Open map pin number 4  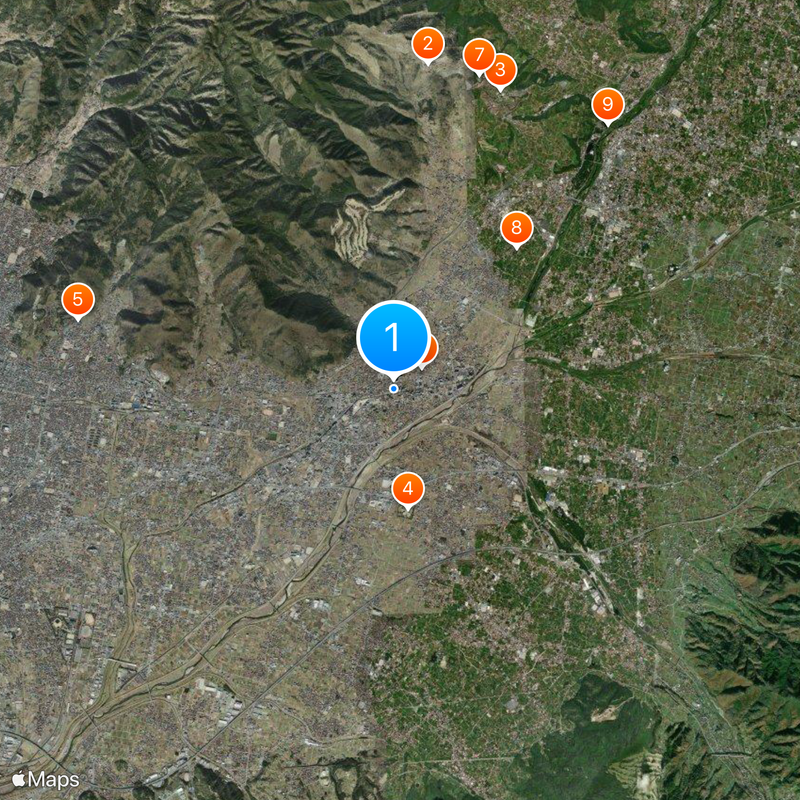(x=407, y=489)
